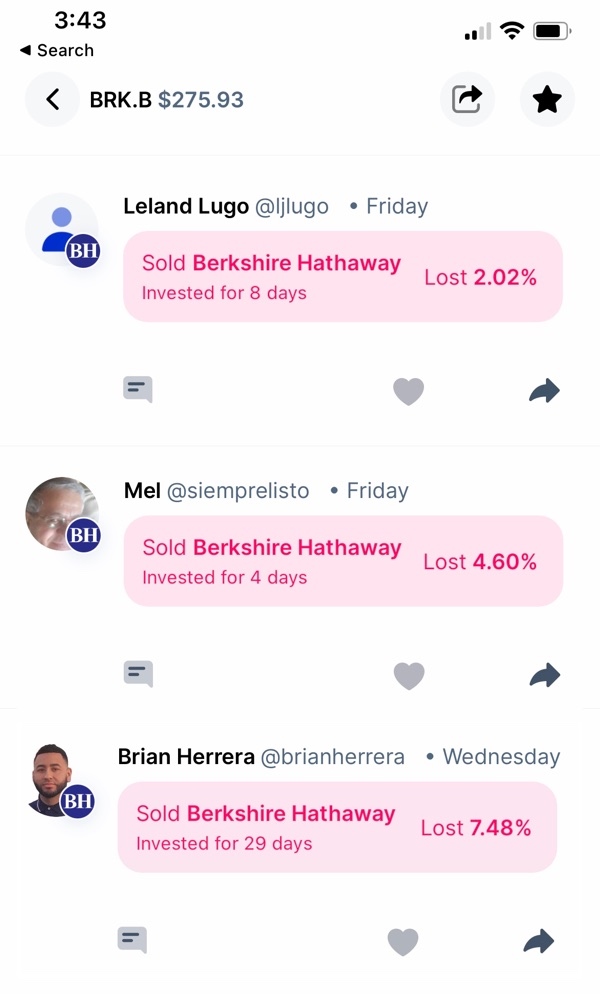Toggle the star to favorite BRK.B

click(547, 100)
